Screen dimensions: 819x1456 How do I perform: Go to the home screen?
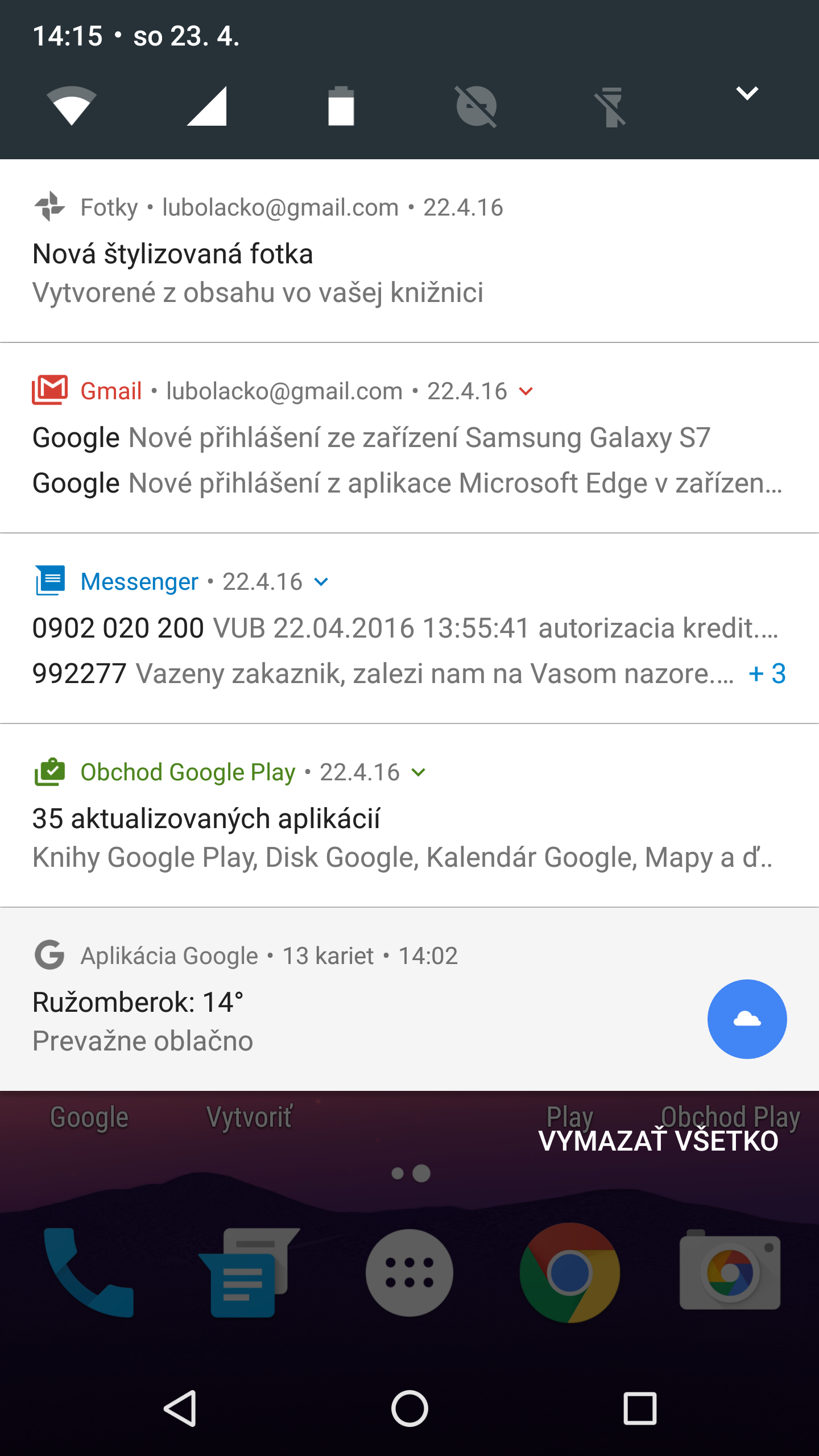(x=409, y=1408)
